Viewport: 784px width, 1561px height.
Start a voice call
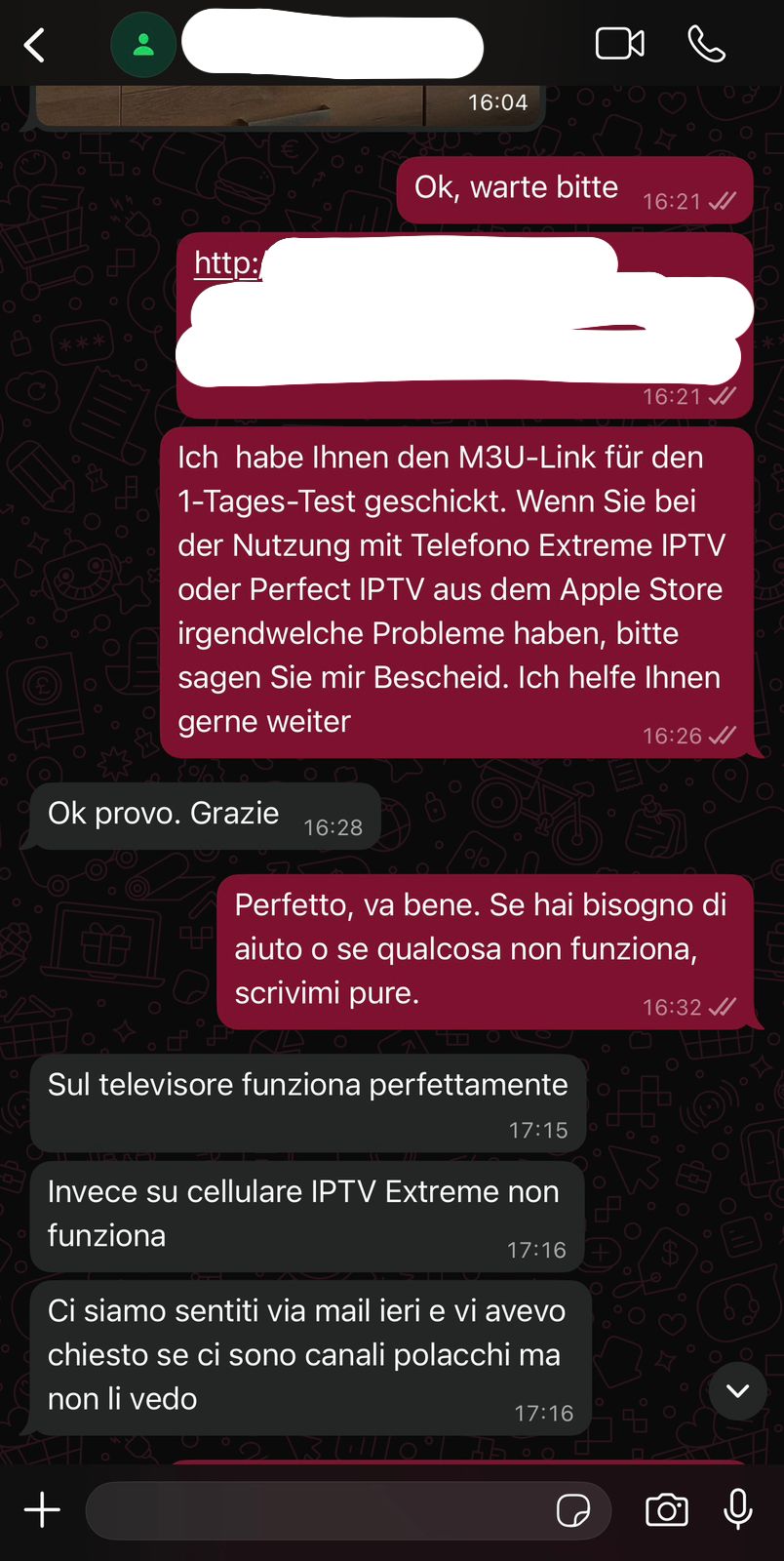(706, 44)
